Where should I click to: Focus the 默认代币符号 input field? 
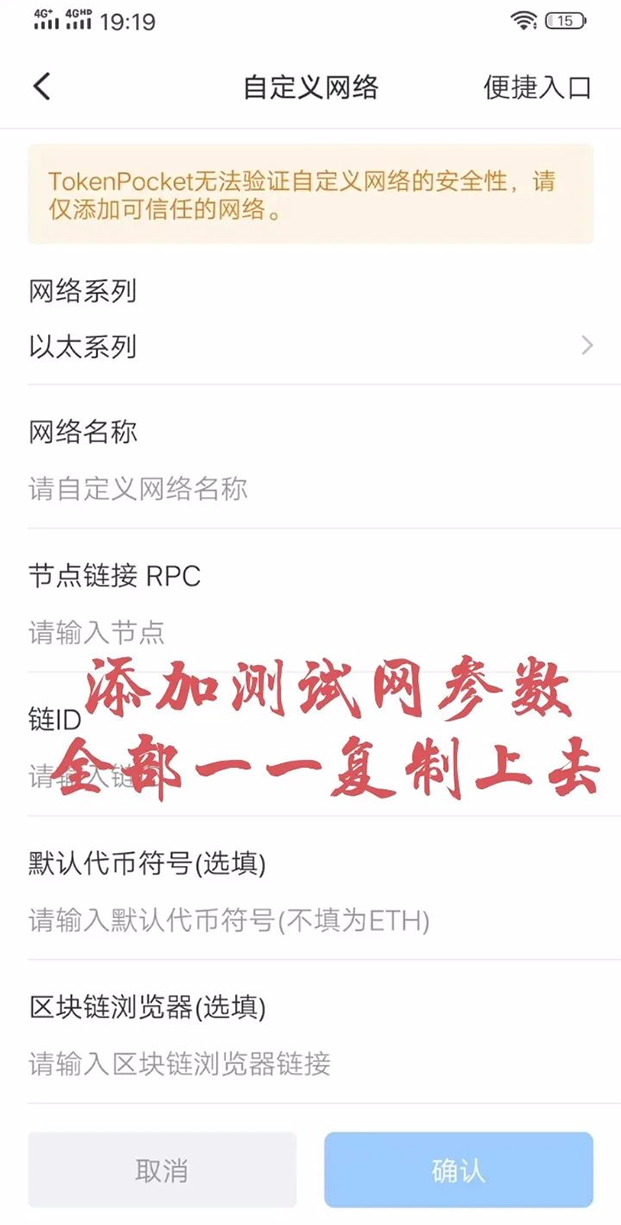(x=310, y=920)
